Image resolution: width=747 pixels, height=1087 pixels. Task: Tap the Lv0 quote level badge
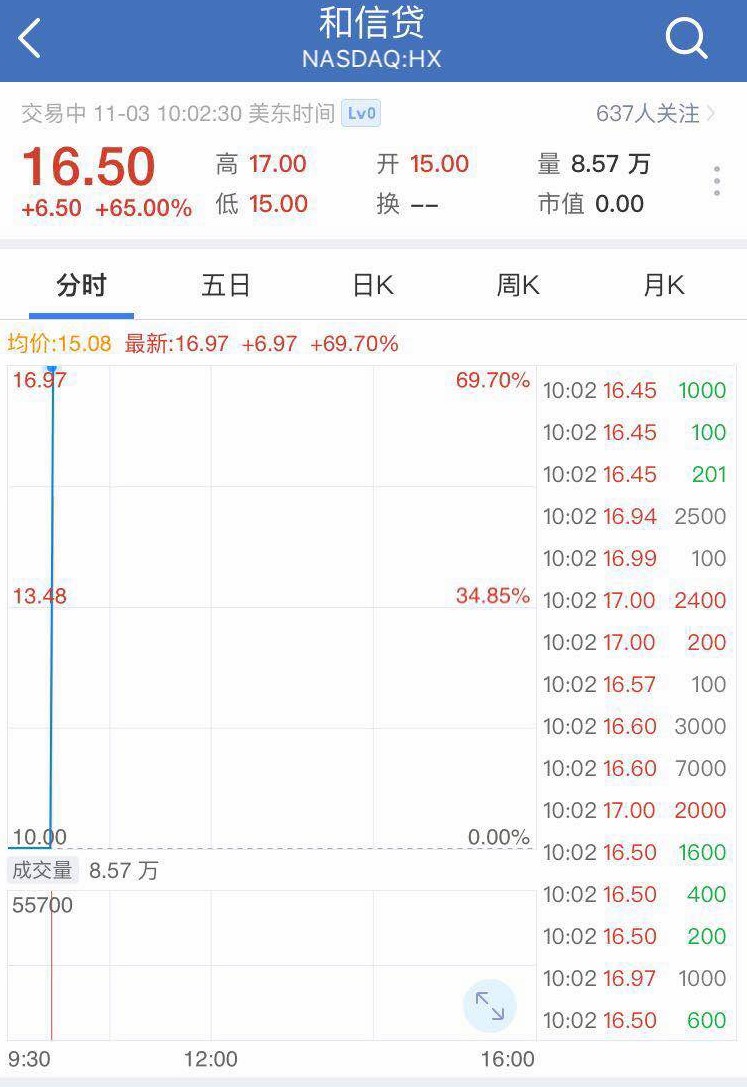coord(361,113)
